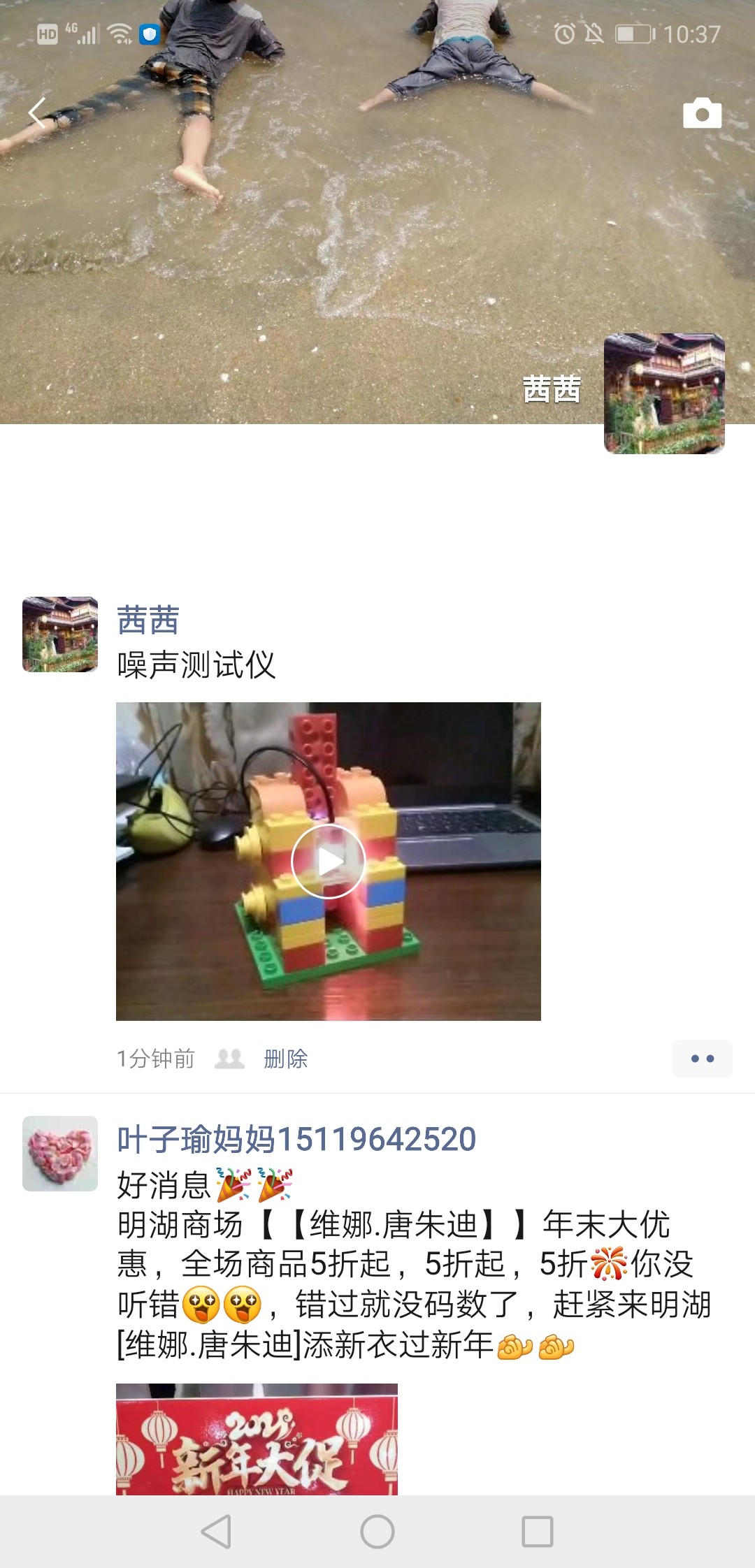Open 叶子瑜妈妈15119642520 profile name

296,1139
